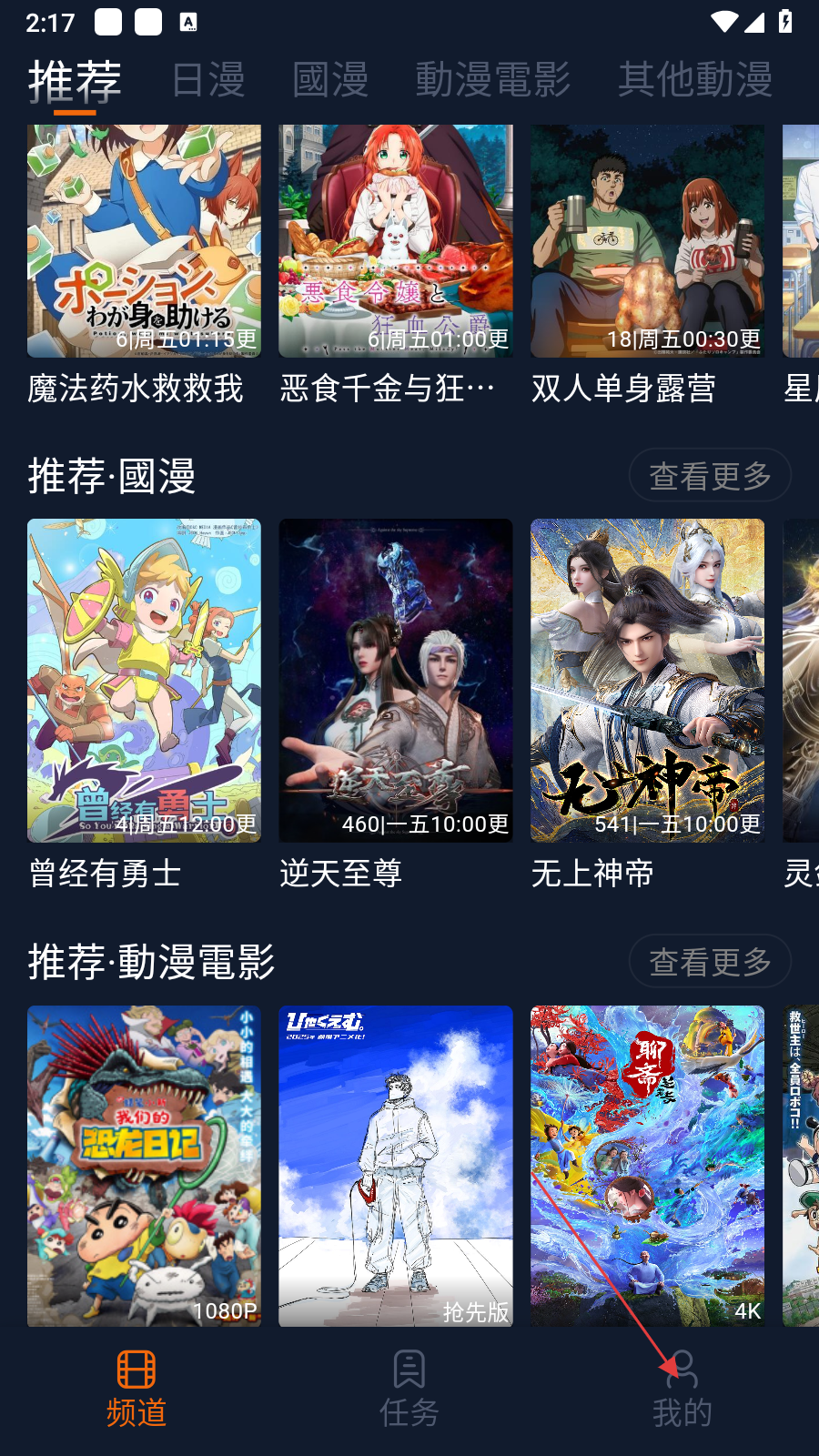This screenshot has width=819, height=1456.
Task: View more in 推荐·國漫 section
Action: (x=710, y=475)
